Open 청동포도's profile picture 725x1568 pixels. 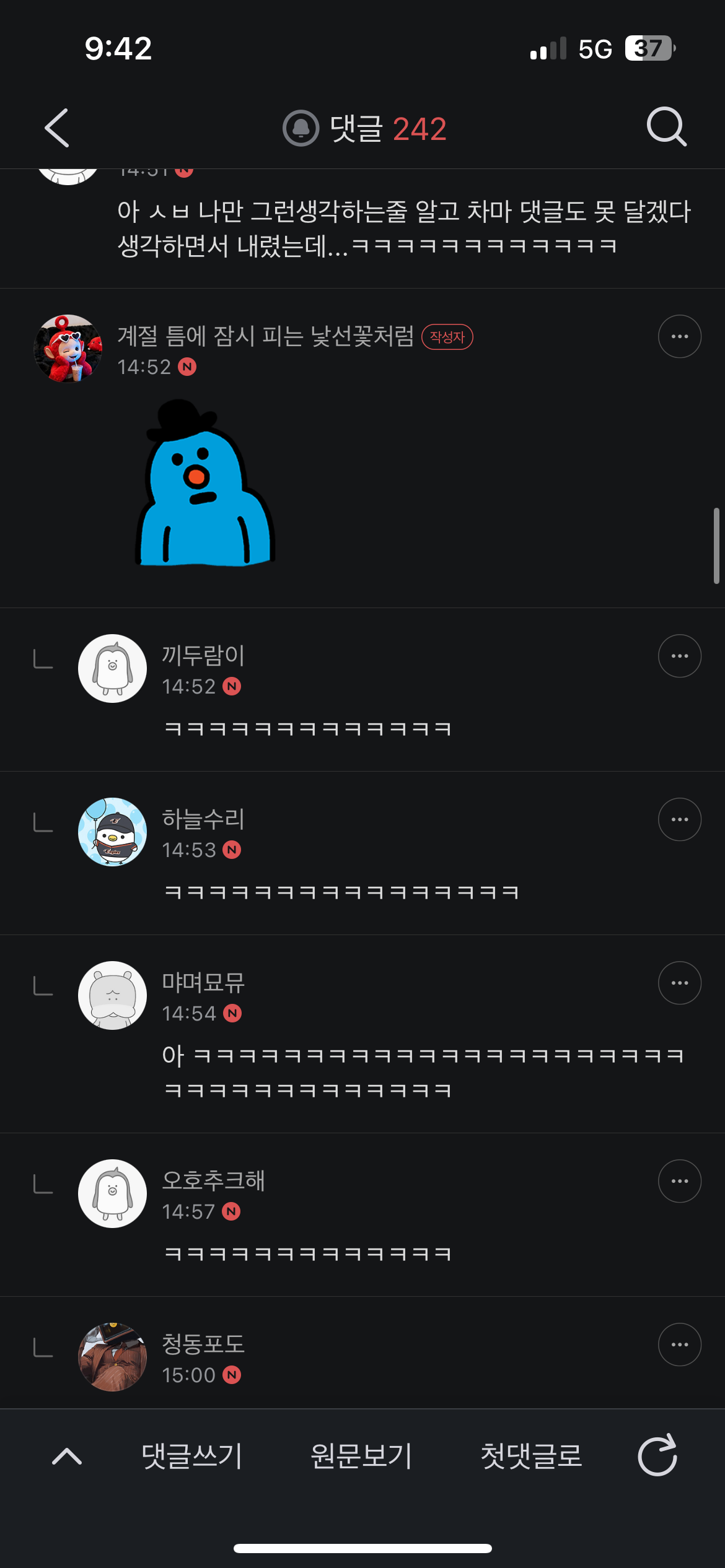(112, 1357)
